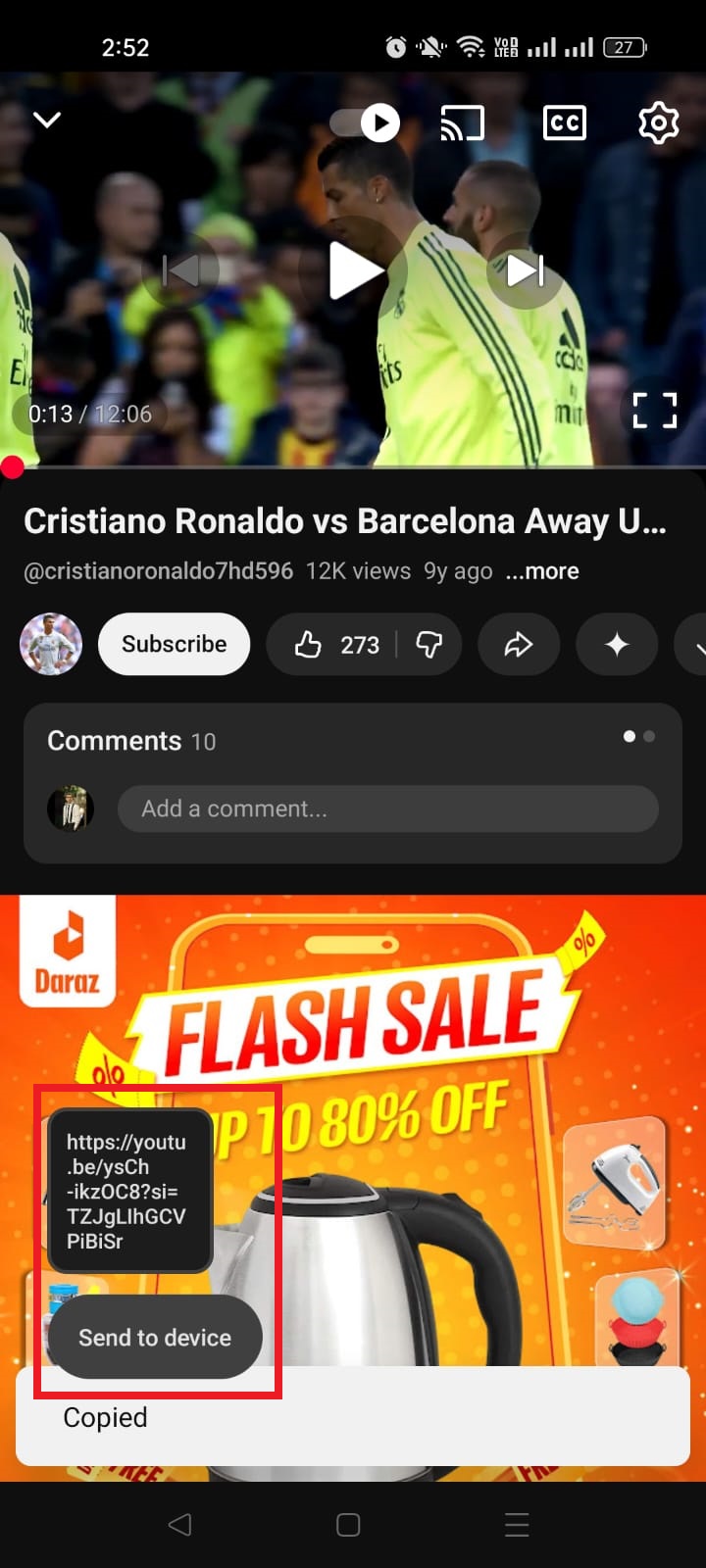Toggle Autoplay off
Viewport: 706px width, 1568px height.
[x=361, y=122]
